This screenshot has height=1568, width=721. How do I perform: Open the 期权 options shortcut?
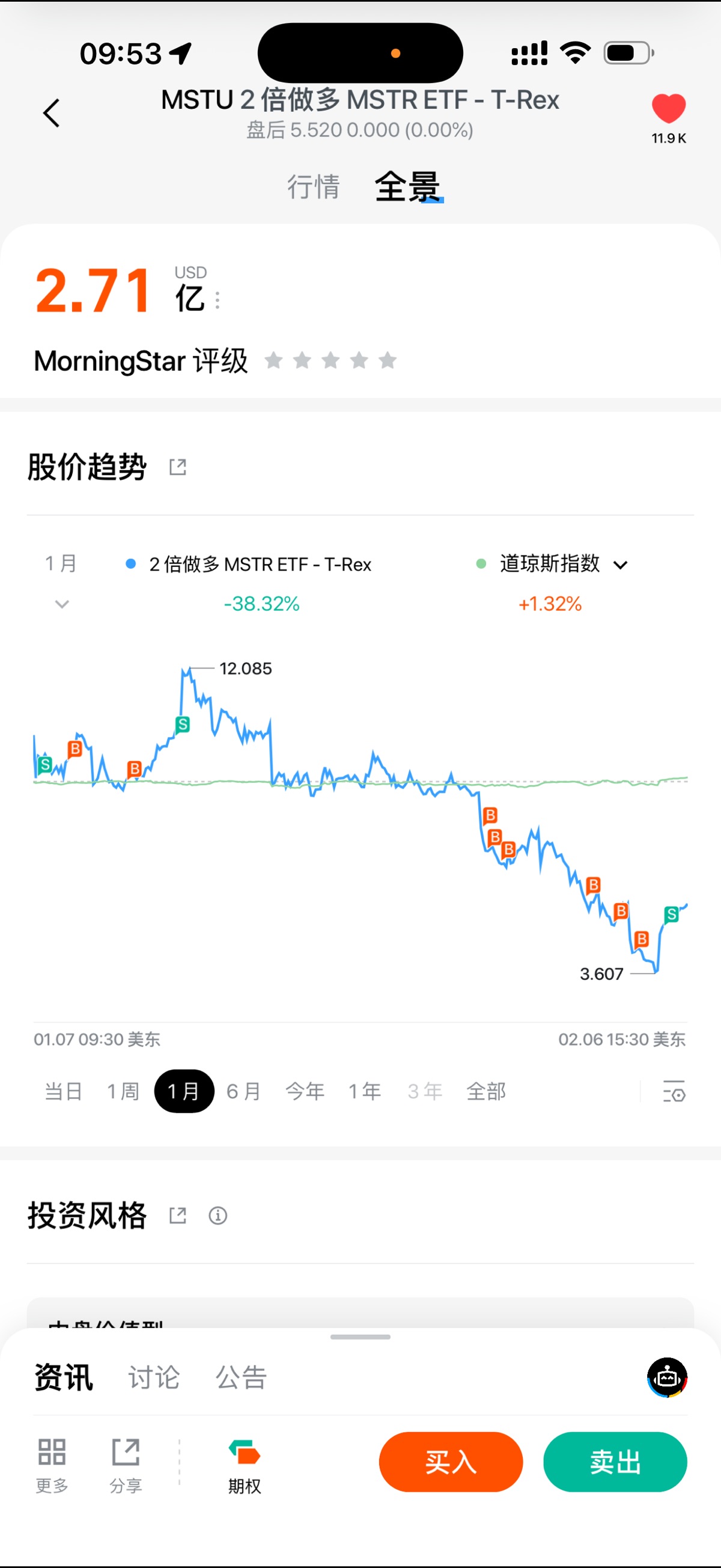click(245, 1466)
